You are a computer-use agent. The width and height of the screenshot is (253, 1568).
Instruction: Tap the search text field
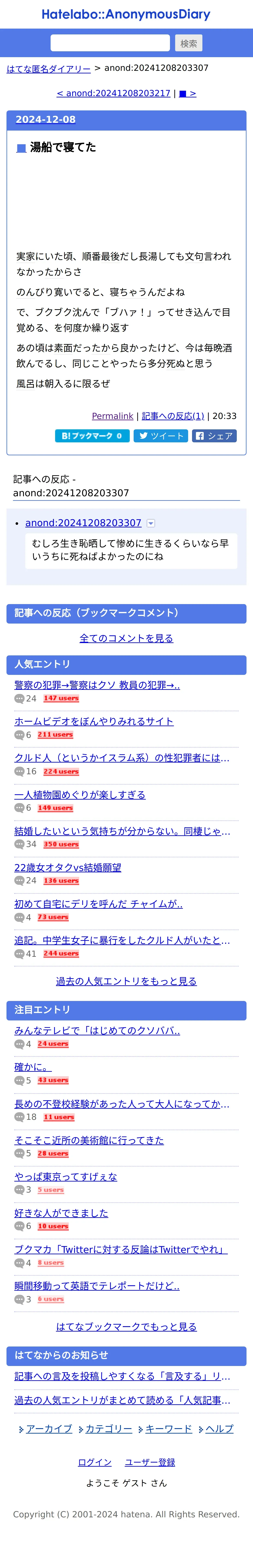click(110, 43)
